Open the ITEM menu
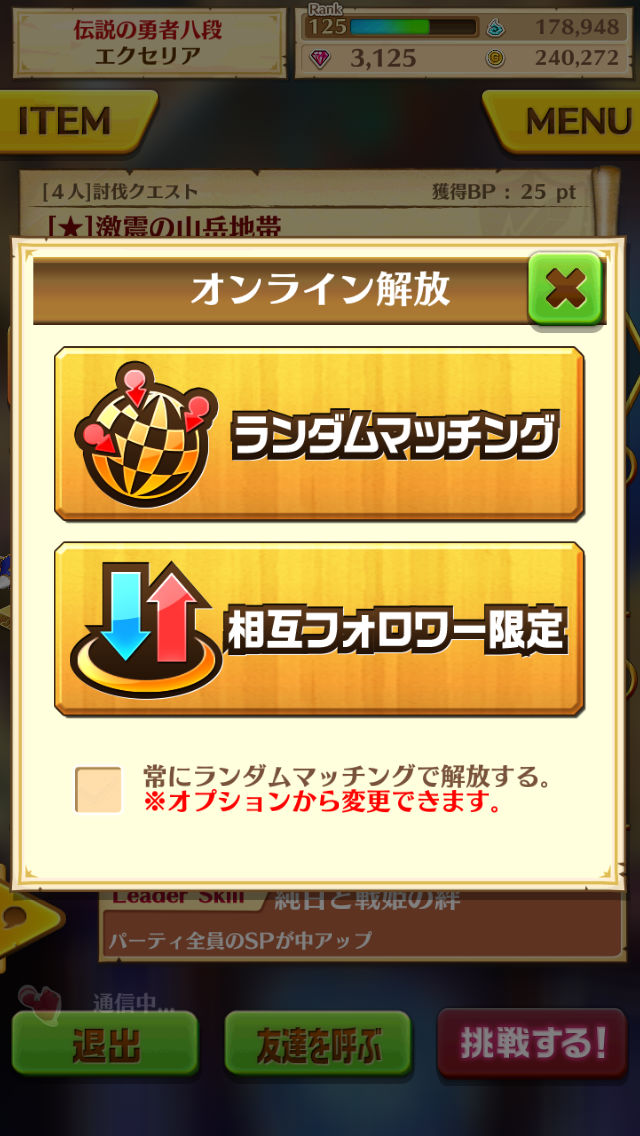640x1136 pixels. coord(70,121)
